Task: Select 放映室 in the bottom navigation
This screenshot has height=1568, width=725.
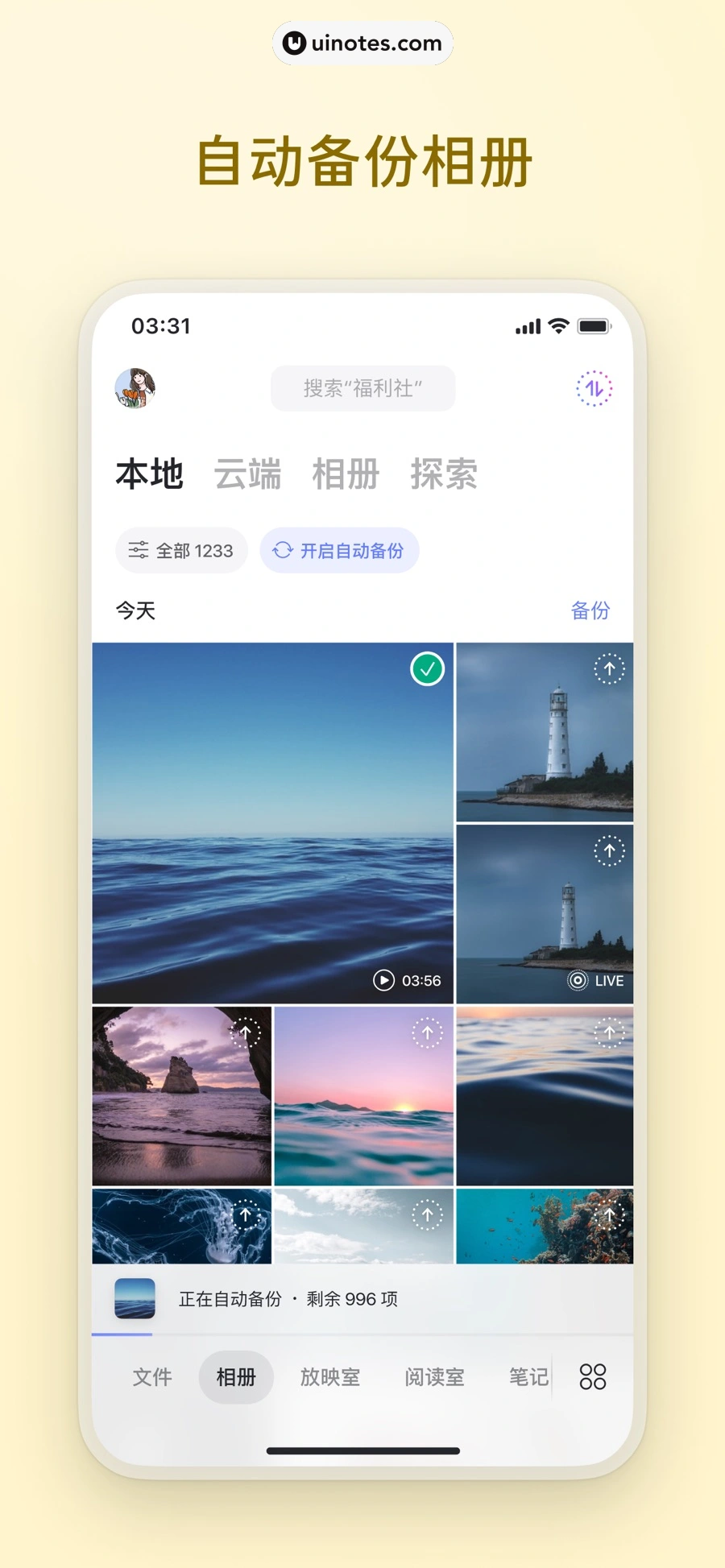Action: click(x=331, y=1377)
